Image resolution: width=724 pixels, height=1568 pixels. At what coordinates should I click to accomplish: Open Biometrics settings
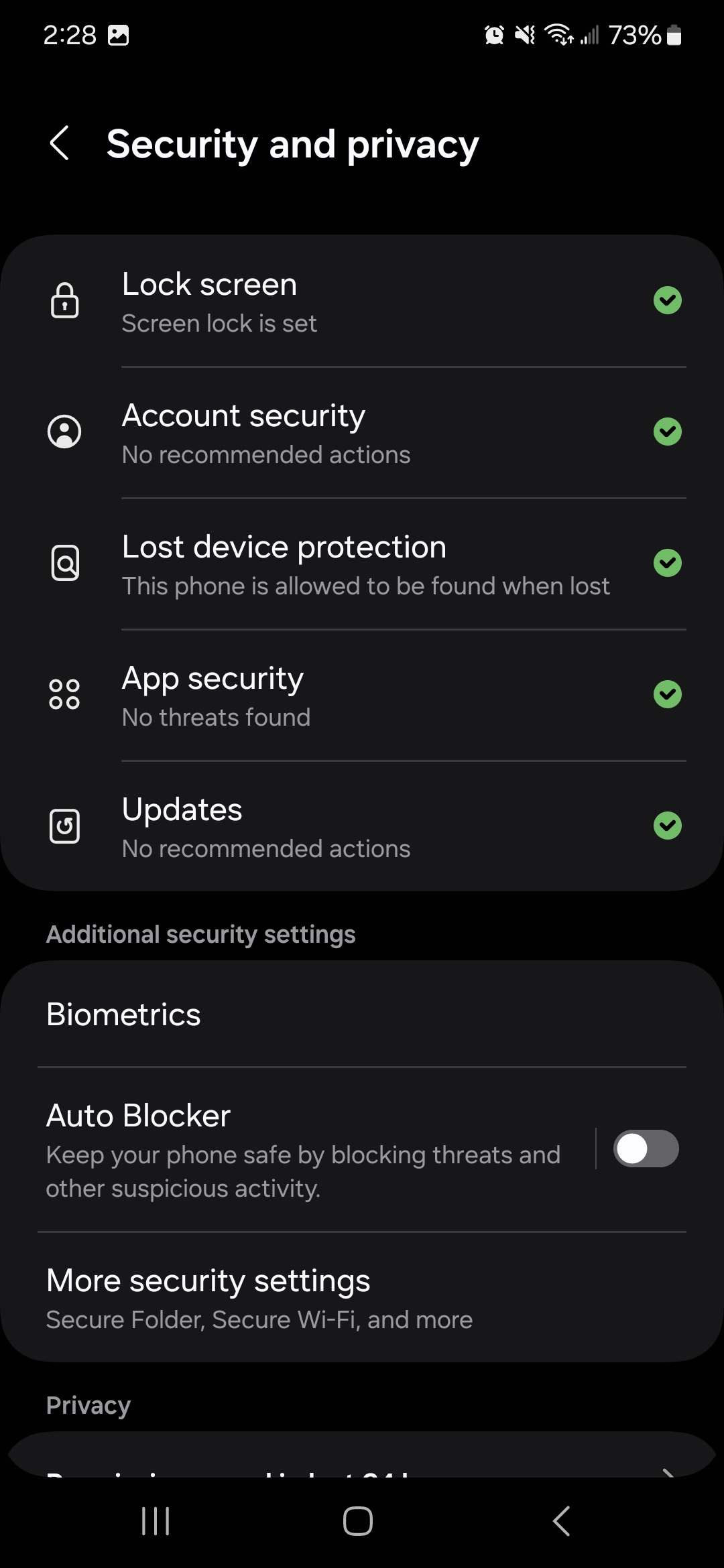362,1015
